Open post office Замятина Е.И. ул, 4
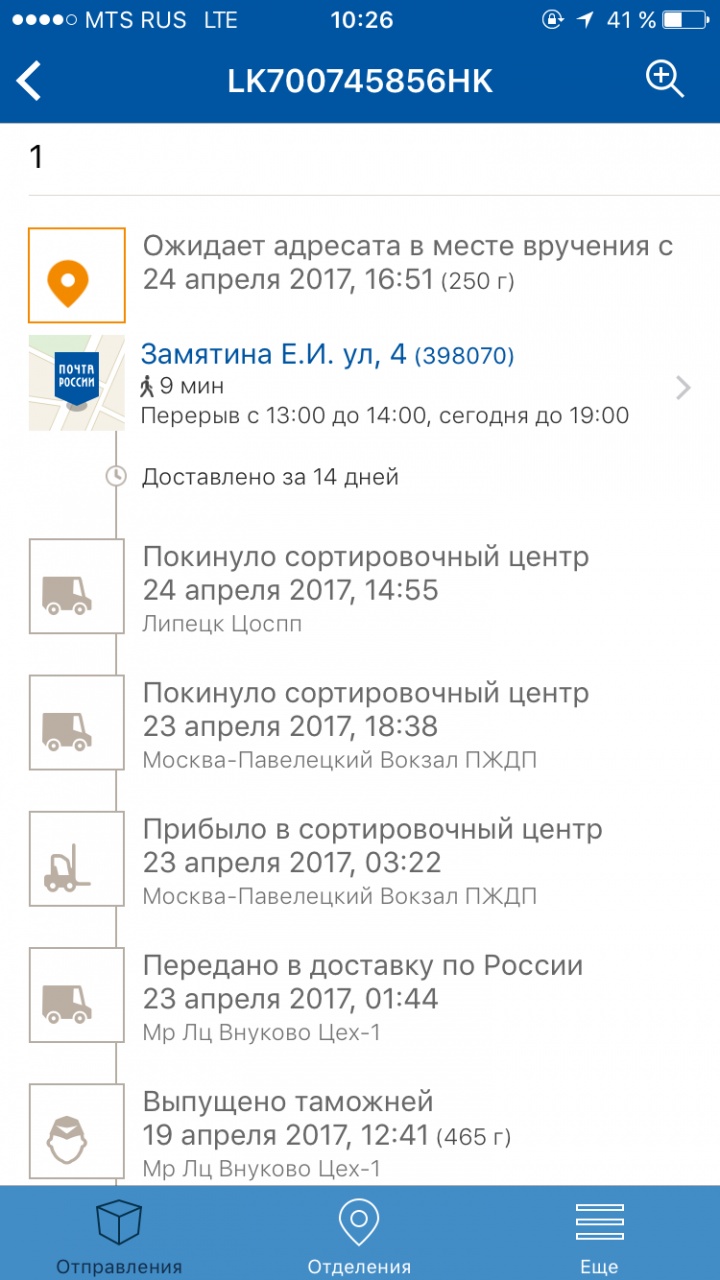Screen dimensions: 720x1280 click(x=360, y=385)
